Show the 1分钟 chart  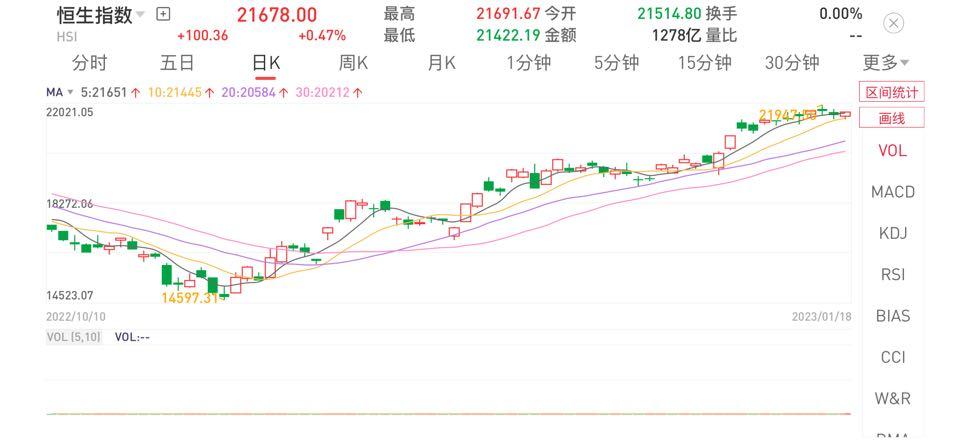coord(528,63)
